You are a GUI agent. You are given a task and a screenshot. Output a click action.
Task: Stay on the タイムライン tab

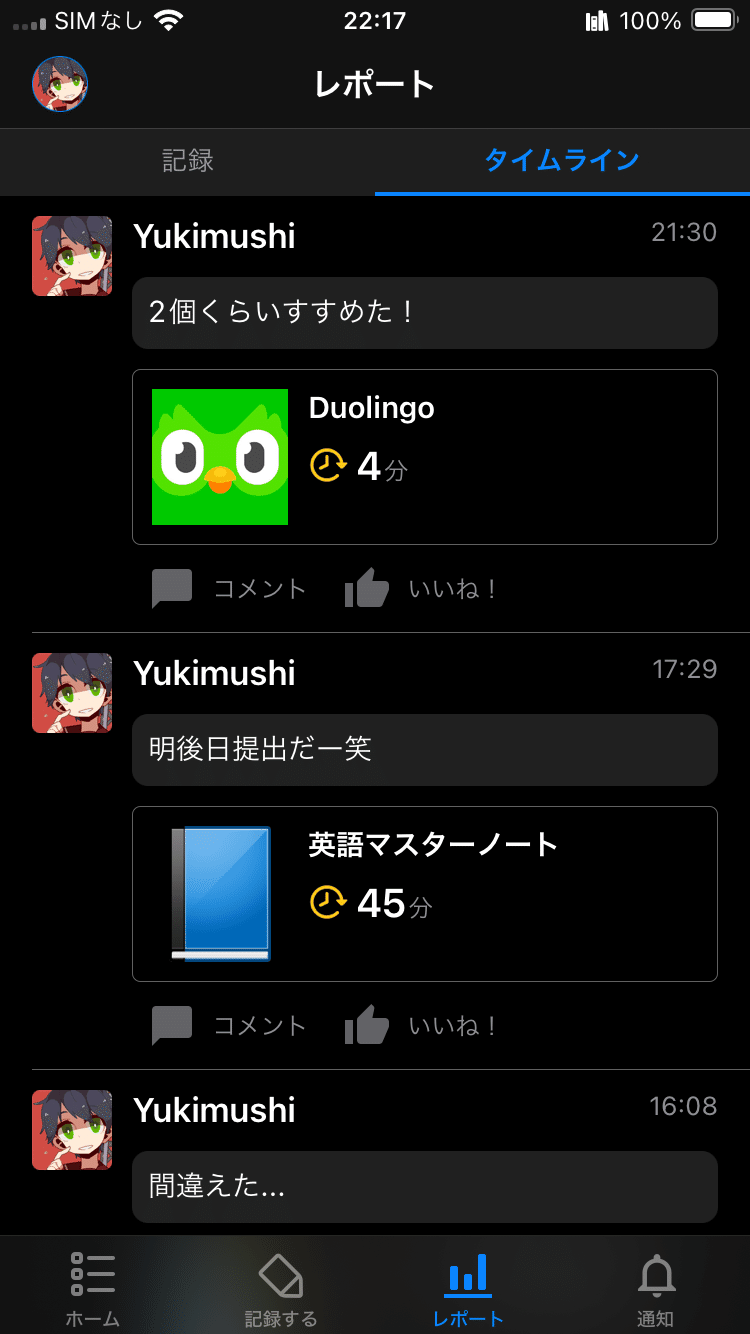coord(560,162)
